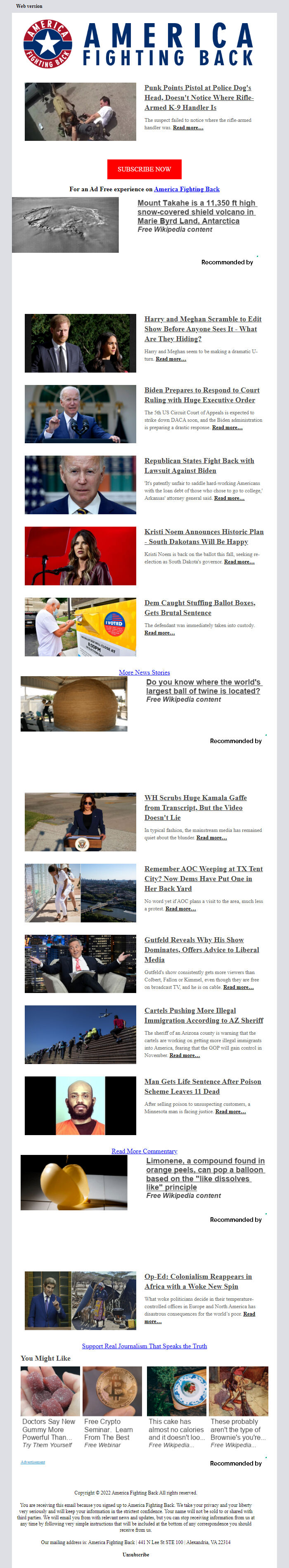289x1568 pixels.
Task: Open the Web version link
Action: tap(29, 6)
